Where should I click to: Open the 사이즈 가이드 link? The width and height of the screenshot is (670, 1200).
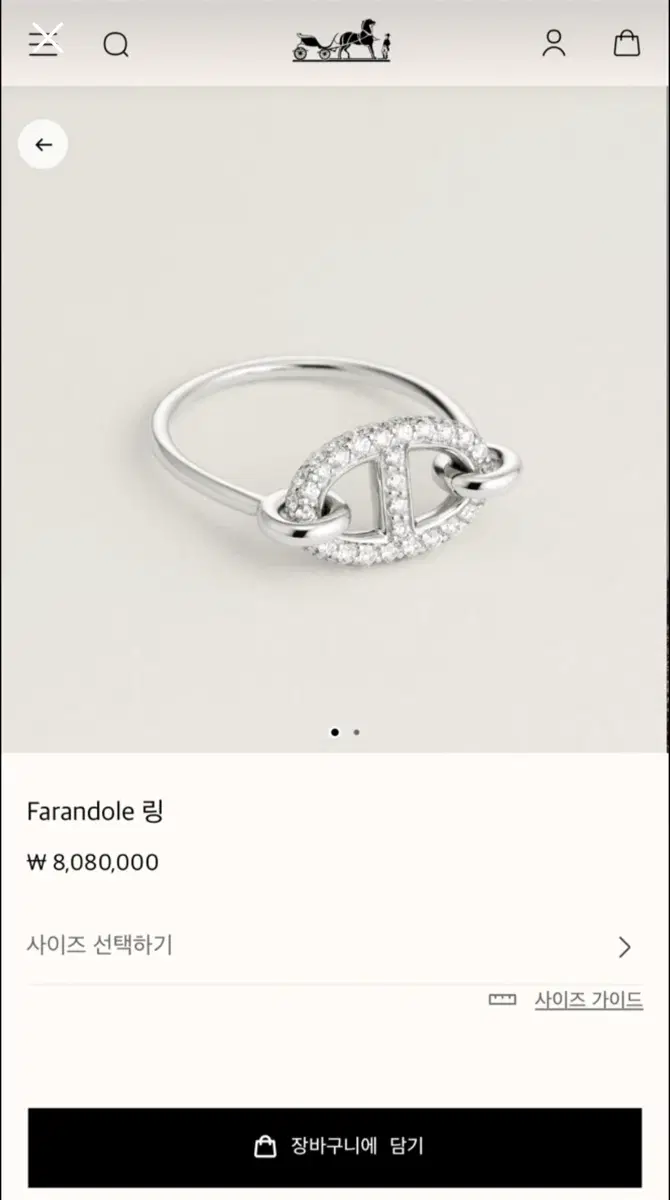(589, 1000)
